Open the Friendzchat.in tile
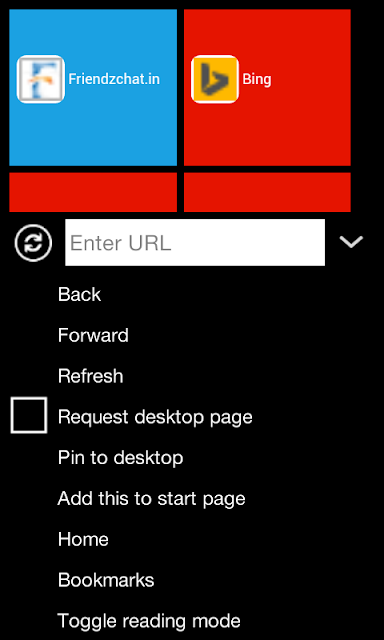 click(x=93, y=87)
